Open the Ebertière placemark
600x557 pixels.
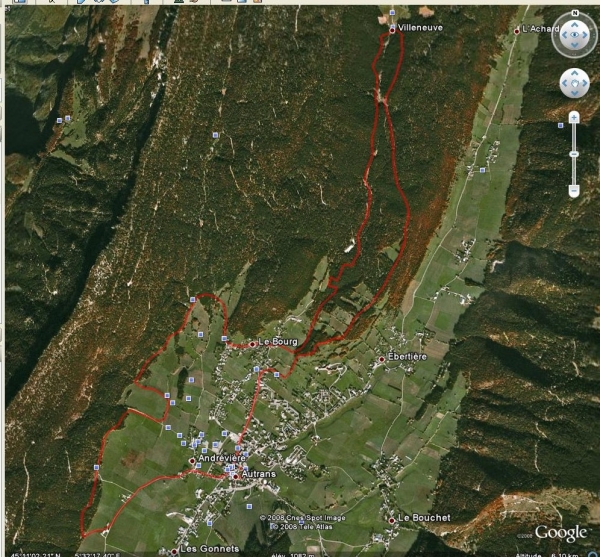coord(381,358)
